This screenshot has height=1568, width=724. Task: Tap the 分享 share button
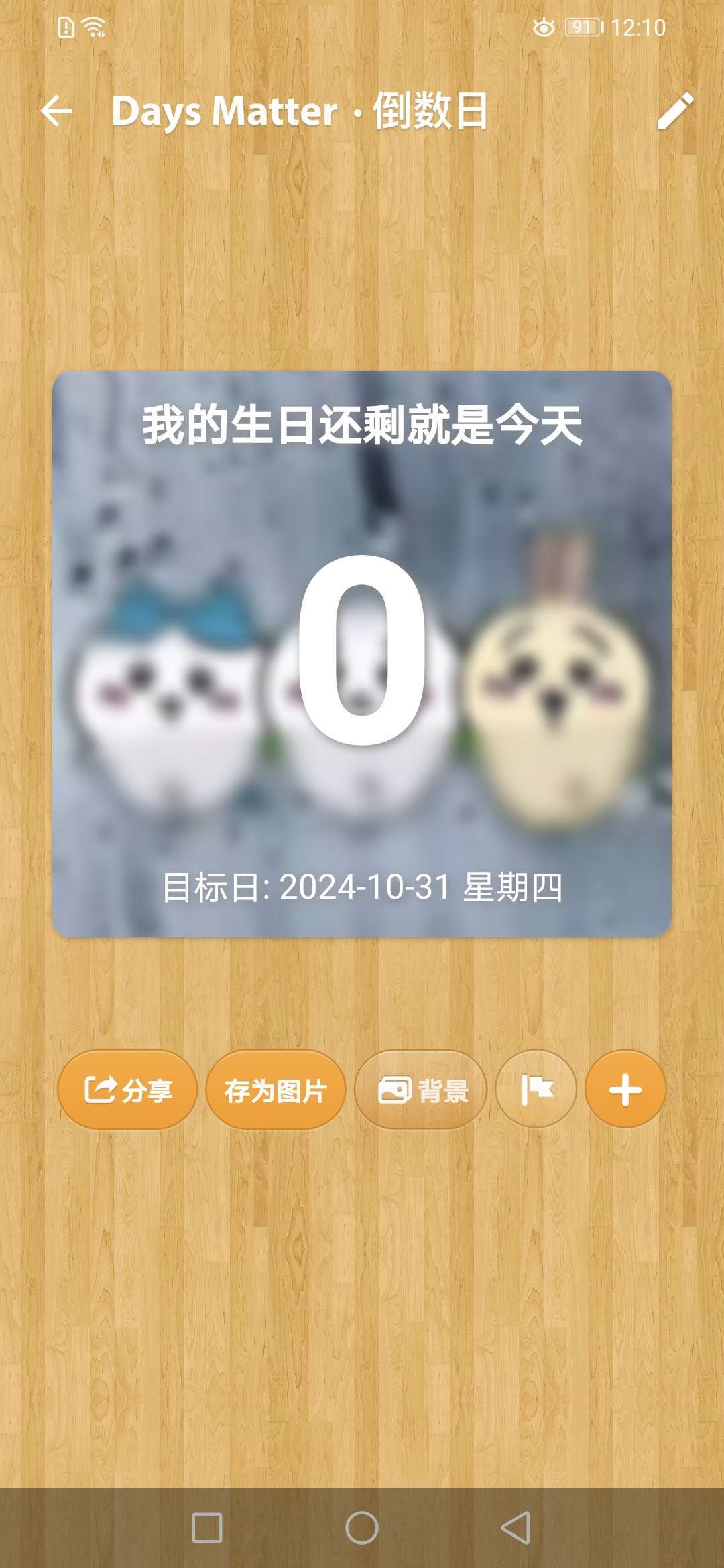point(127,1090)
